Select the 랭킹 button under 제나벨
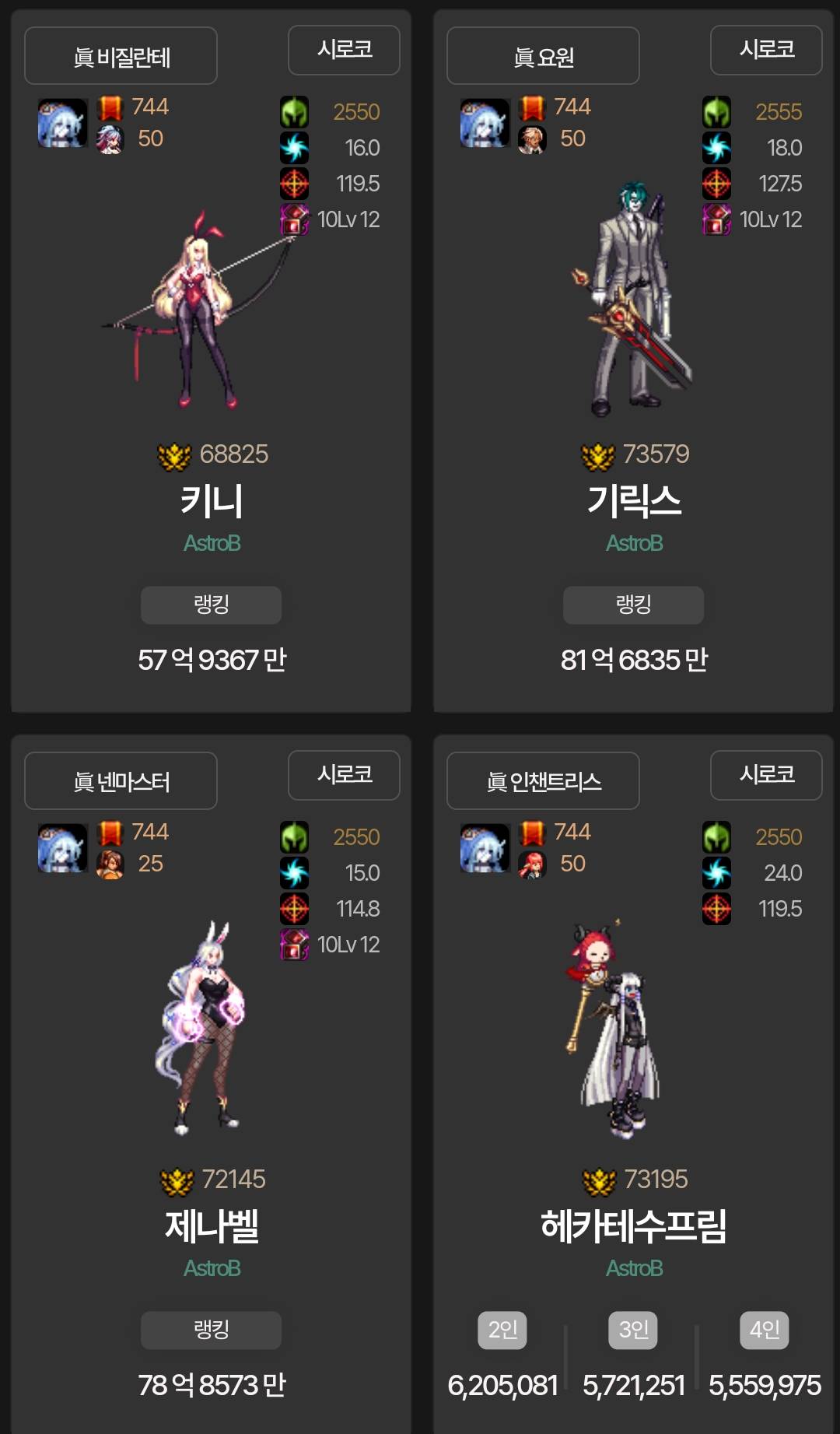840x1434 pixels. coord(211,1330)
